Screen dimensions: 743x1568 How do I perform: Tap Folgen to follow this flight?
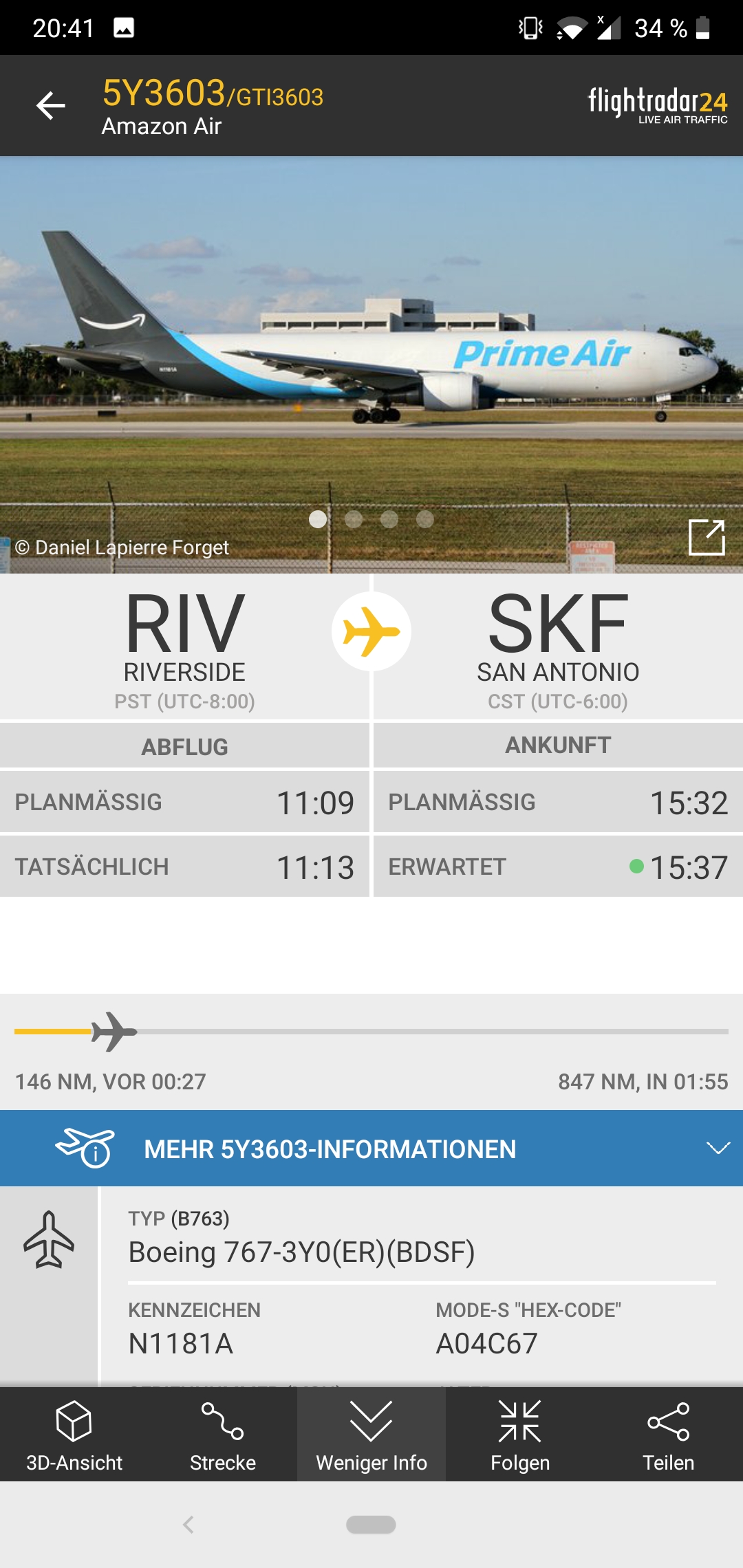520,1435
